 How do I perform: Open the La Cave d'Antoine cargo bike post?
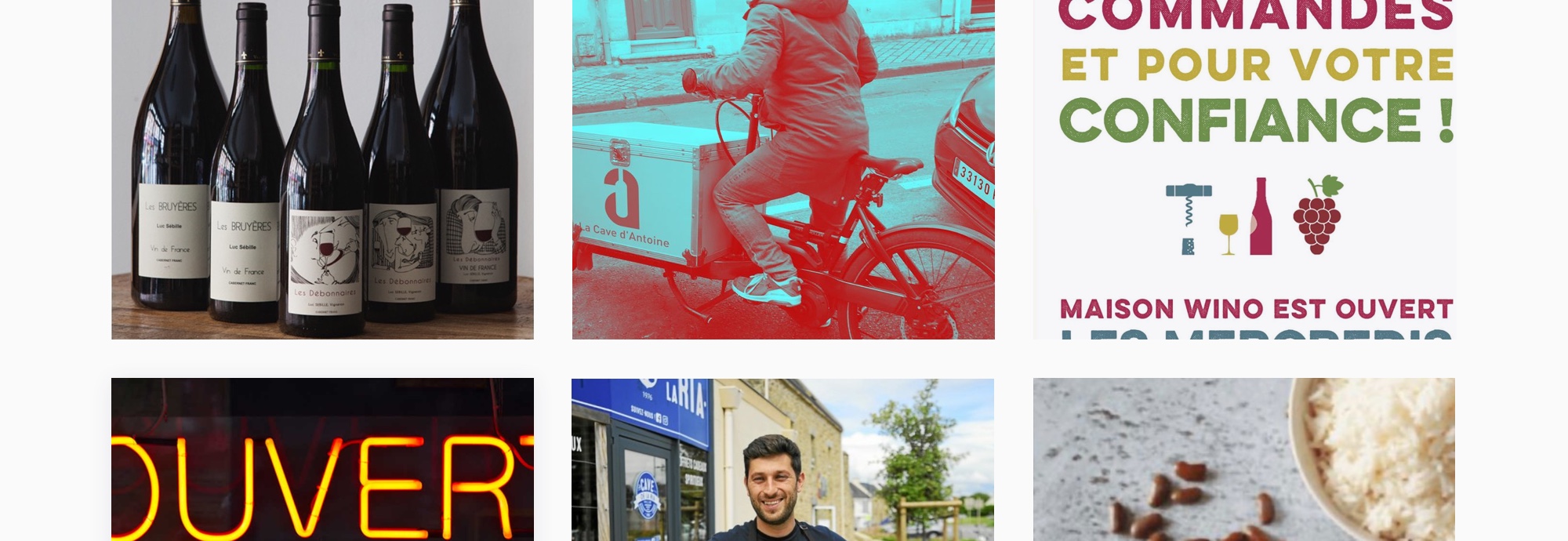783,169
